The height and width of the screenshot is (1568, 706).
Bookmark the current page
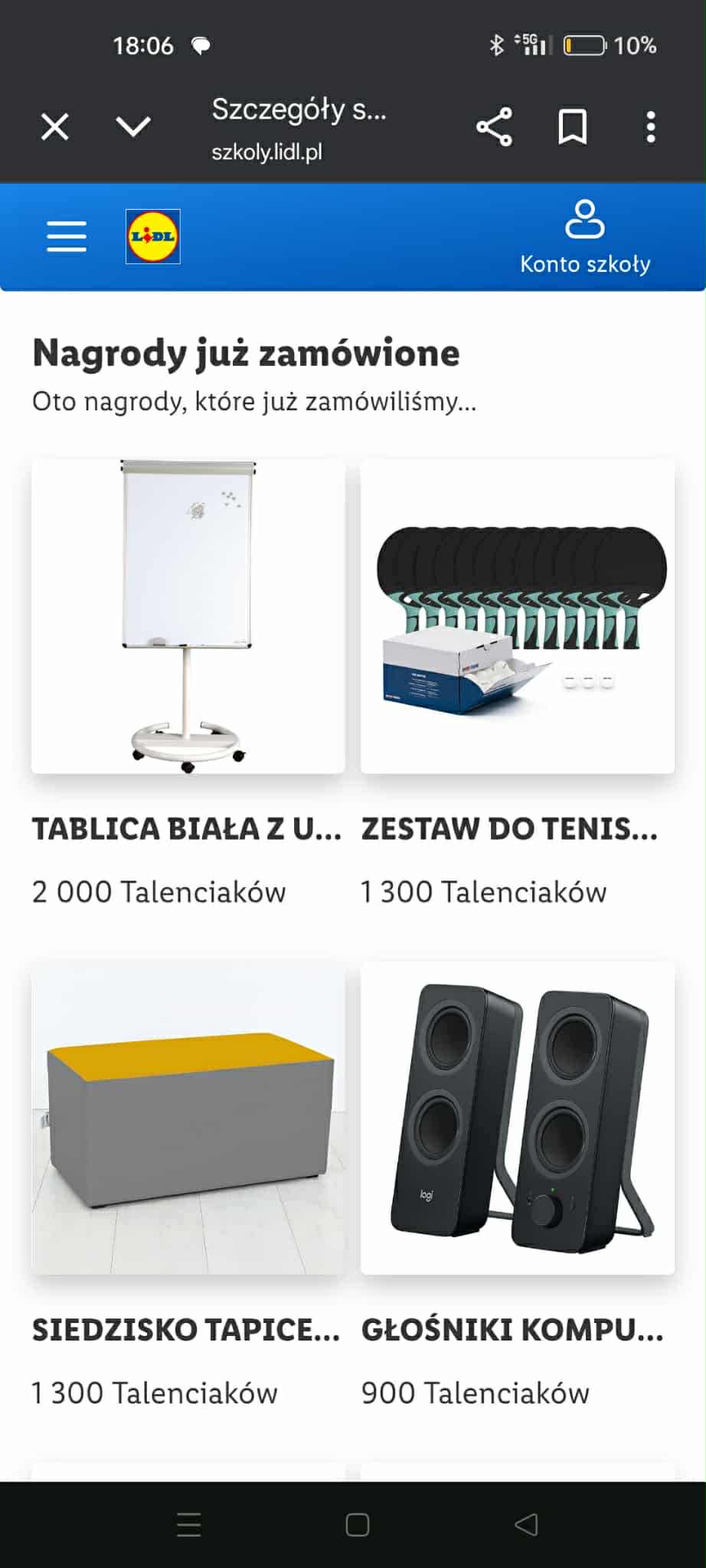(572, 127)
